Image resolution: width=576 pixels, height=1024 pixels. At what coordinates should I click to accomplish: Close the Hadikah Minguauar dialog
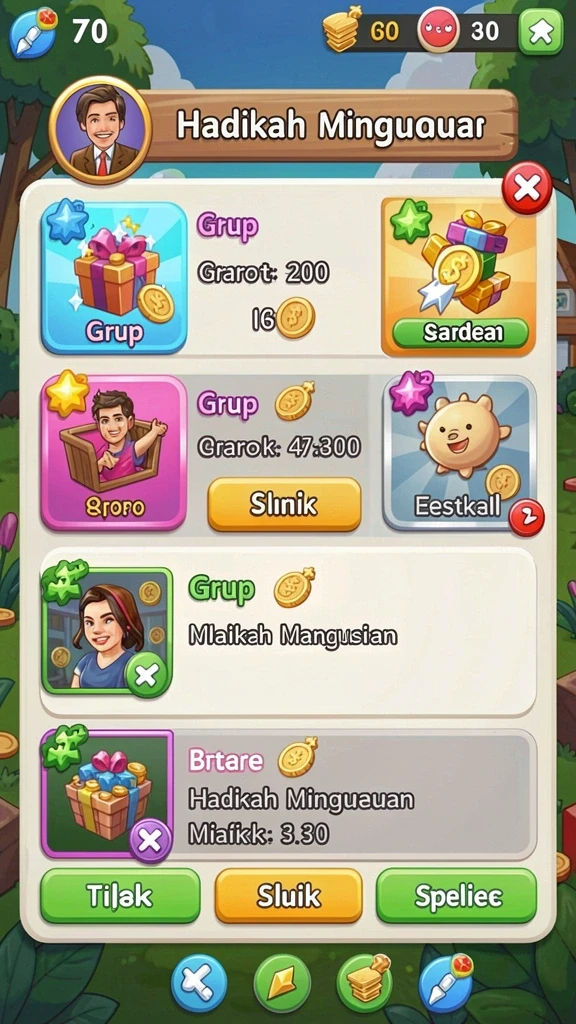526,189
